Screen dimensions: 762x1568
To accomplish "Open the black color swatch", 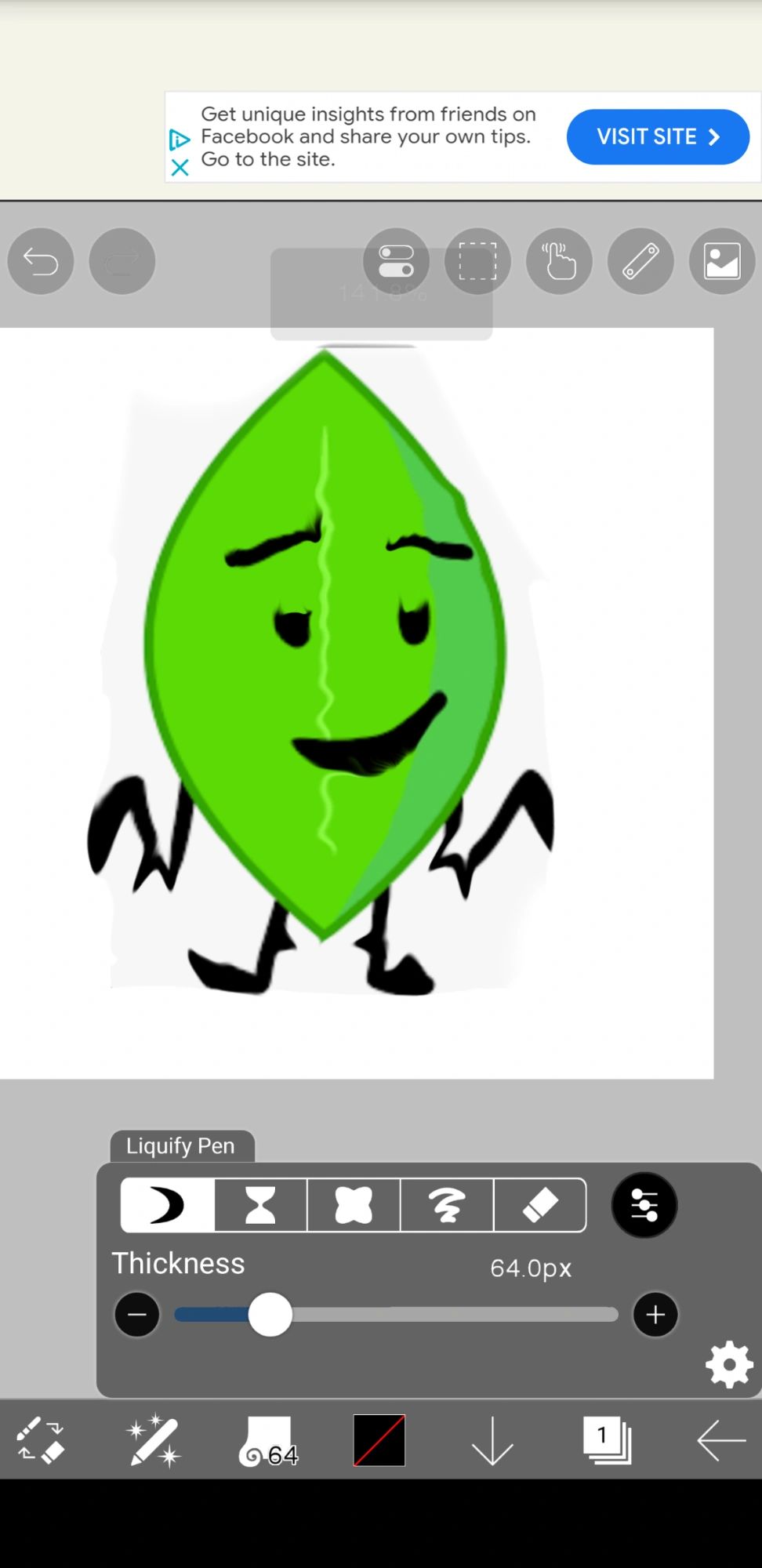I will 379,1440.
